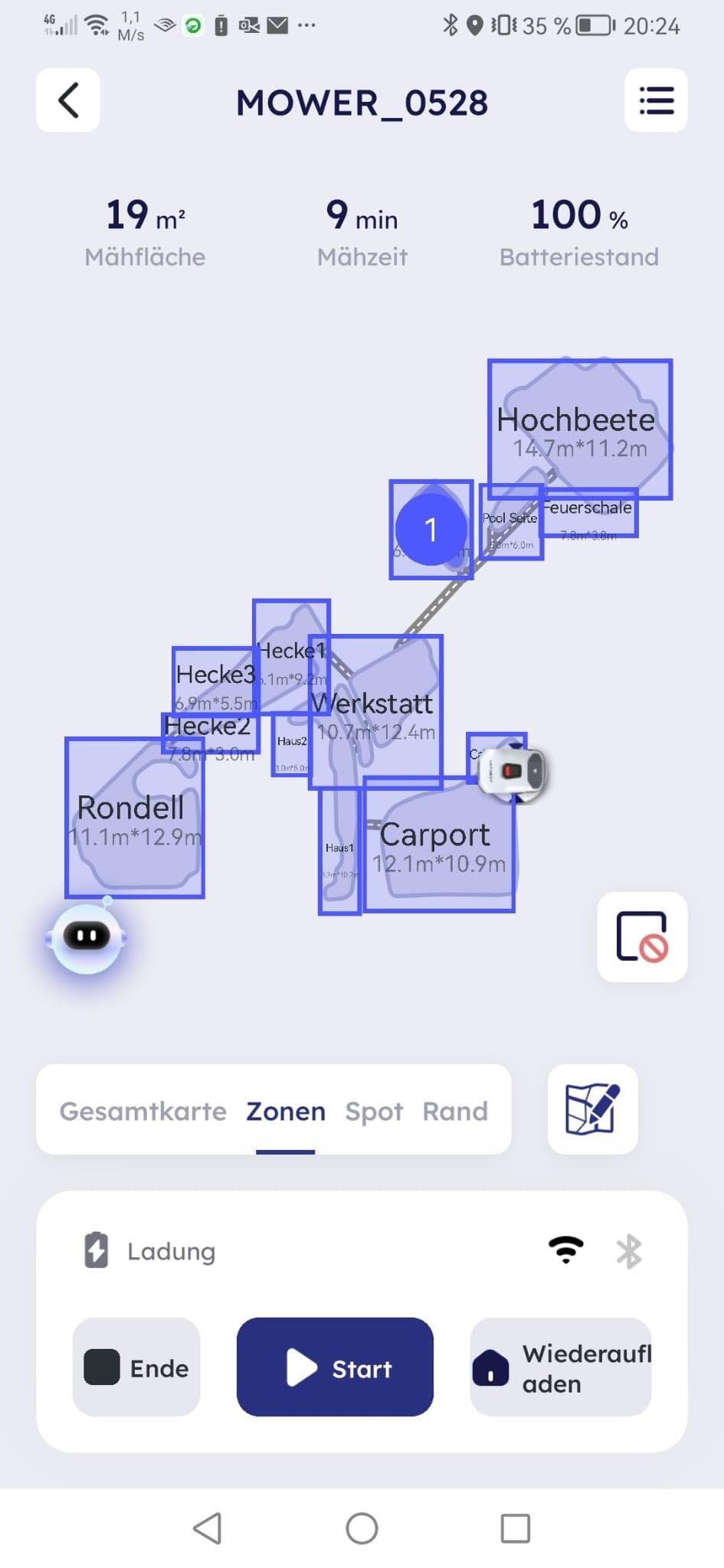Viewport: 724px width, 1568px height.
Task: Open the list menu icon
Action: 656,100
